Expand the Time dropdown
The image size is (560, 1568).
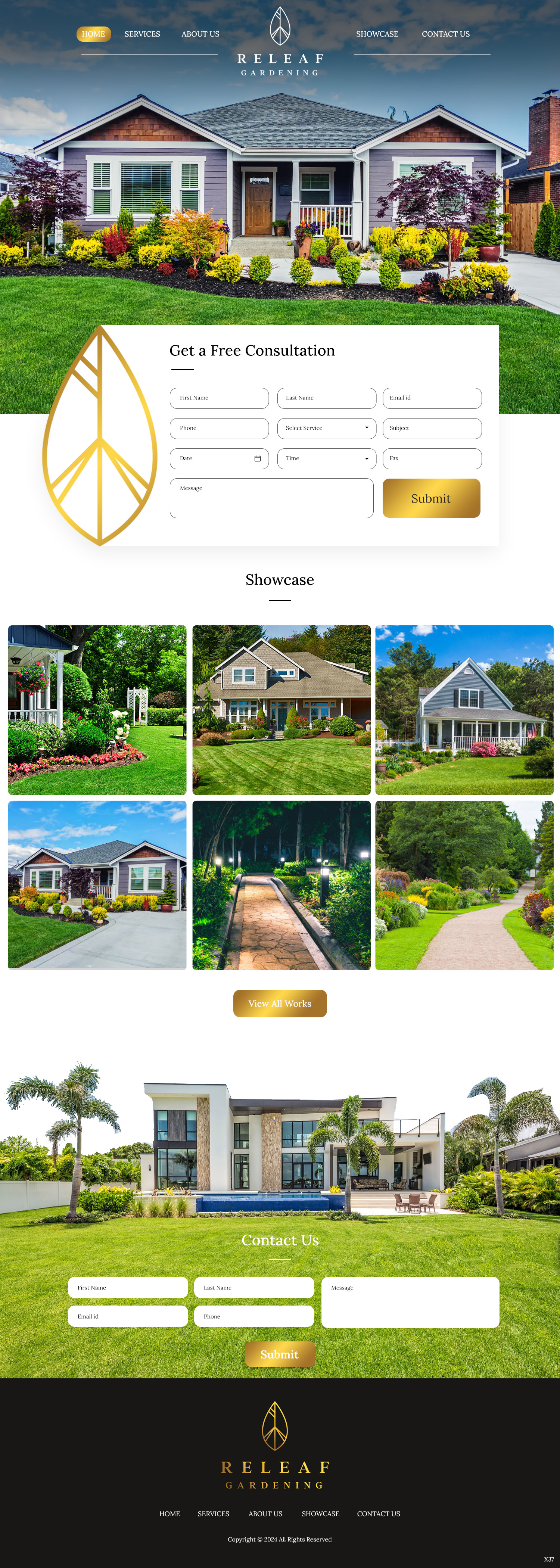pos(326,458)
